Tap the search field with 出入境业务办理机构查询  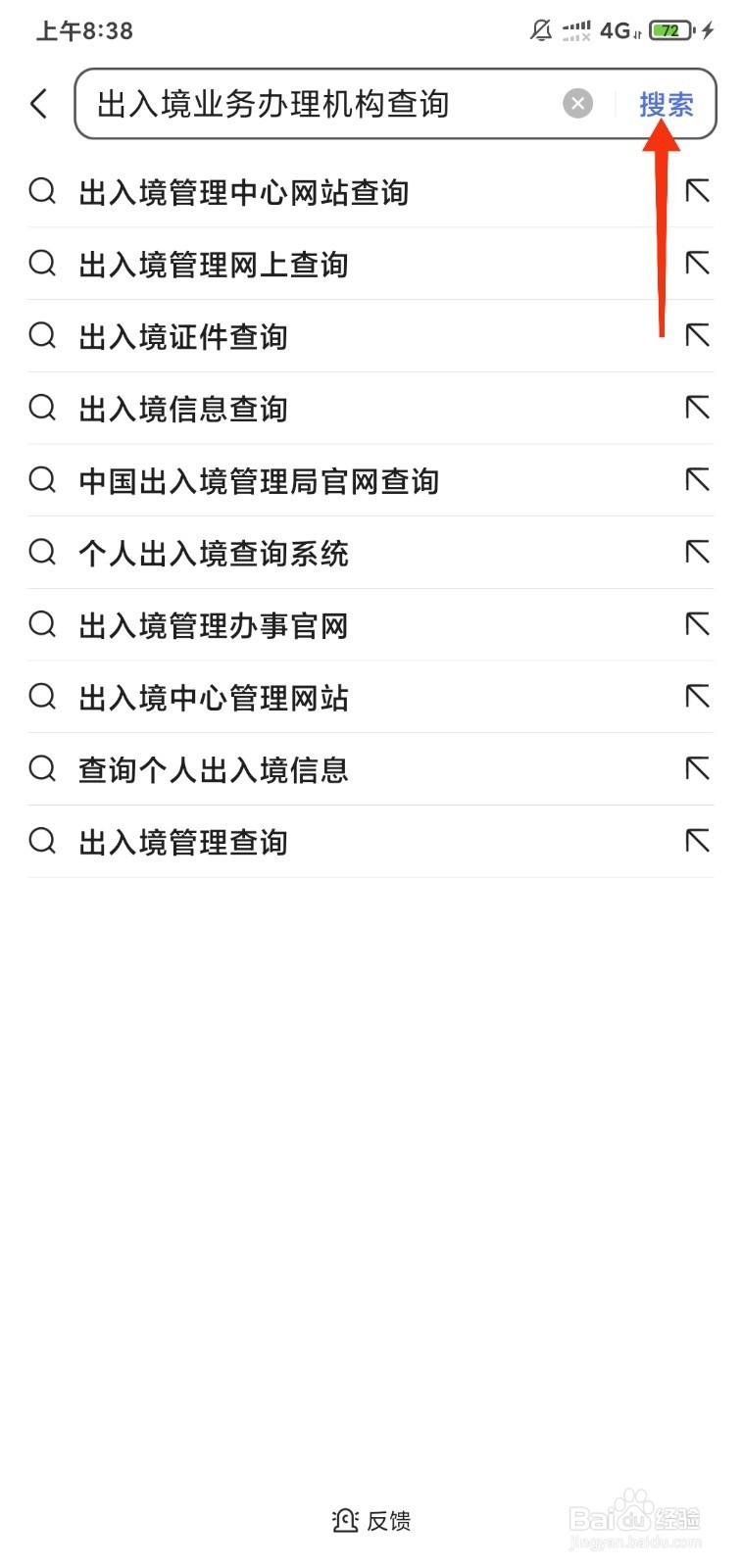(323, 104)
